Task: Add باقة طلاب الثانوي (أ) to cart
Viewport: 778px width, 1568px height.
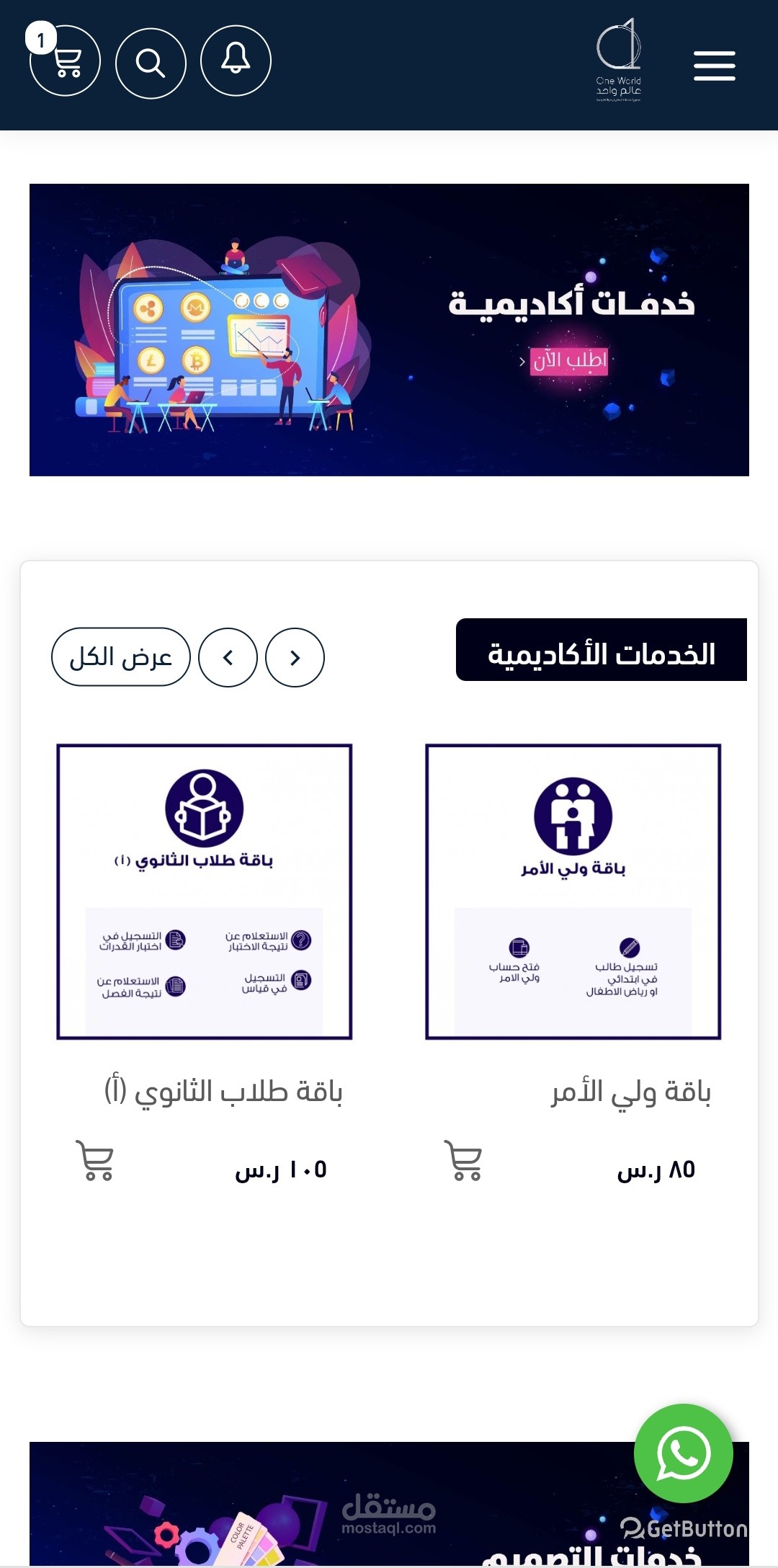Action: [x=95, y=1160]
